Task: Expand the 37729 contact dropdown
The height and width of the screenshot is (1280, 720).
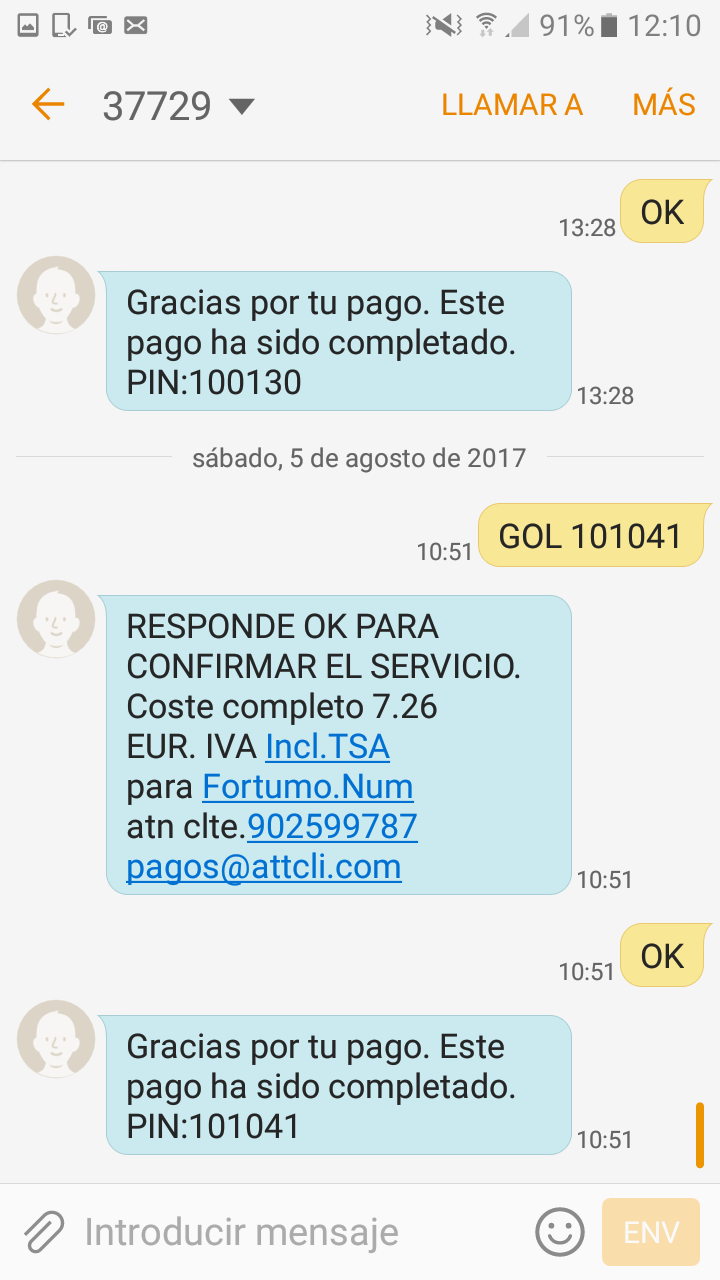Action: 243,106
